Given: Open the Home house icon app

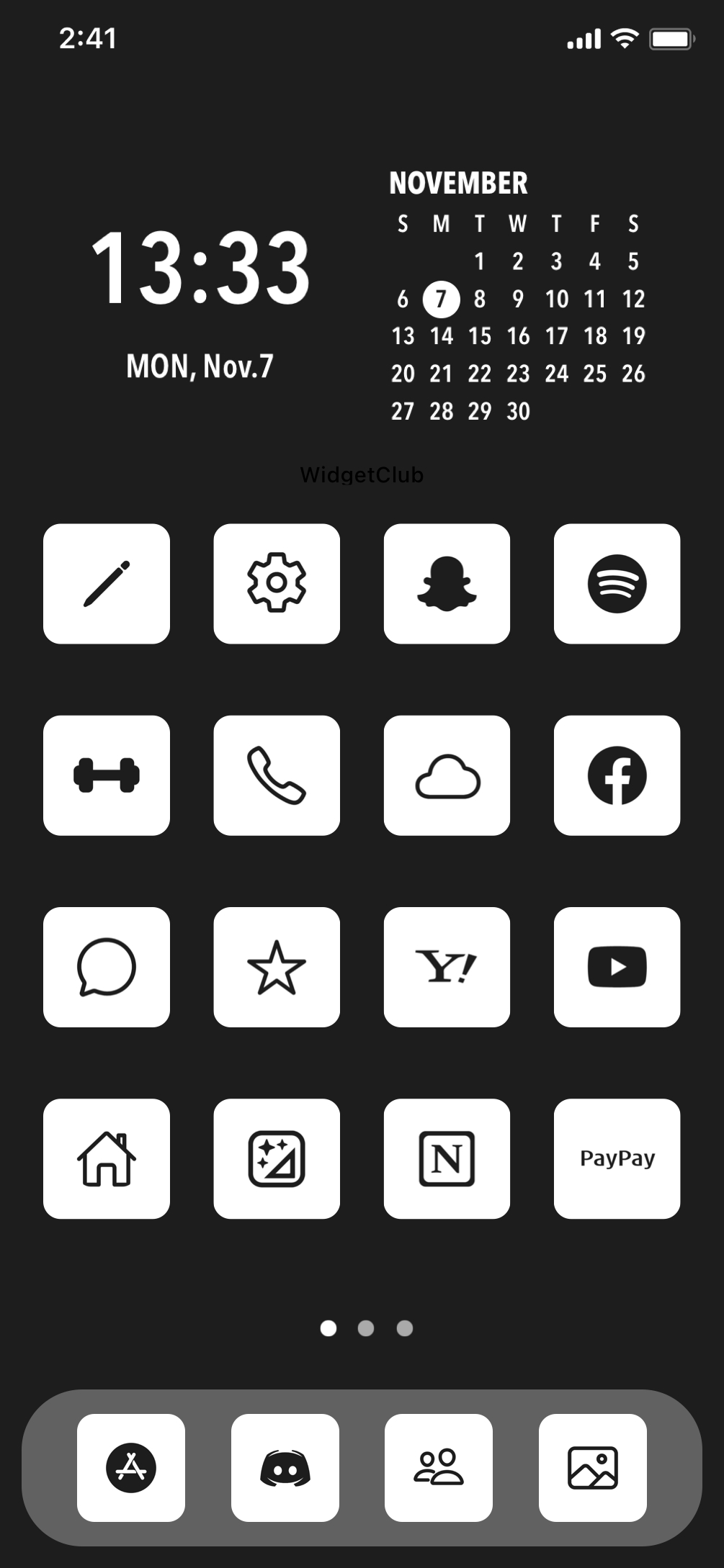Looking at the screenshot, I should coord(107,1158).
